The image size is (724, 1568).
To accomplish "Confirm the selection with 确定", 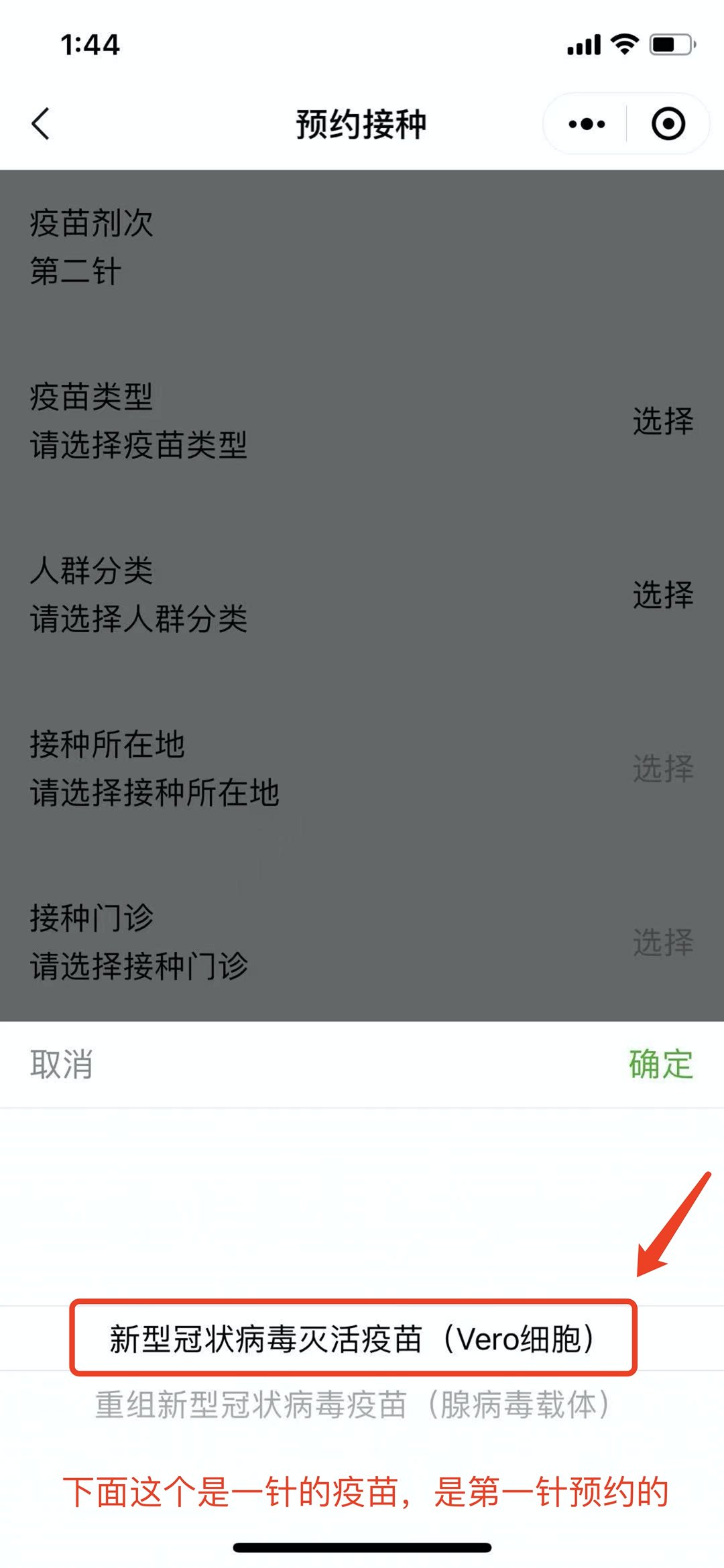I will click(660, 1065).
